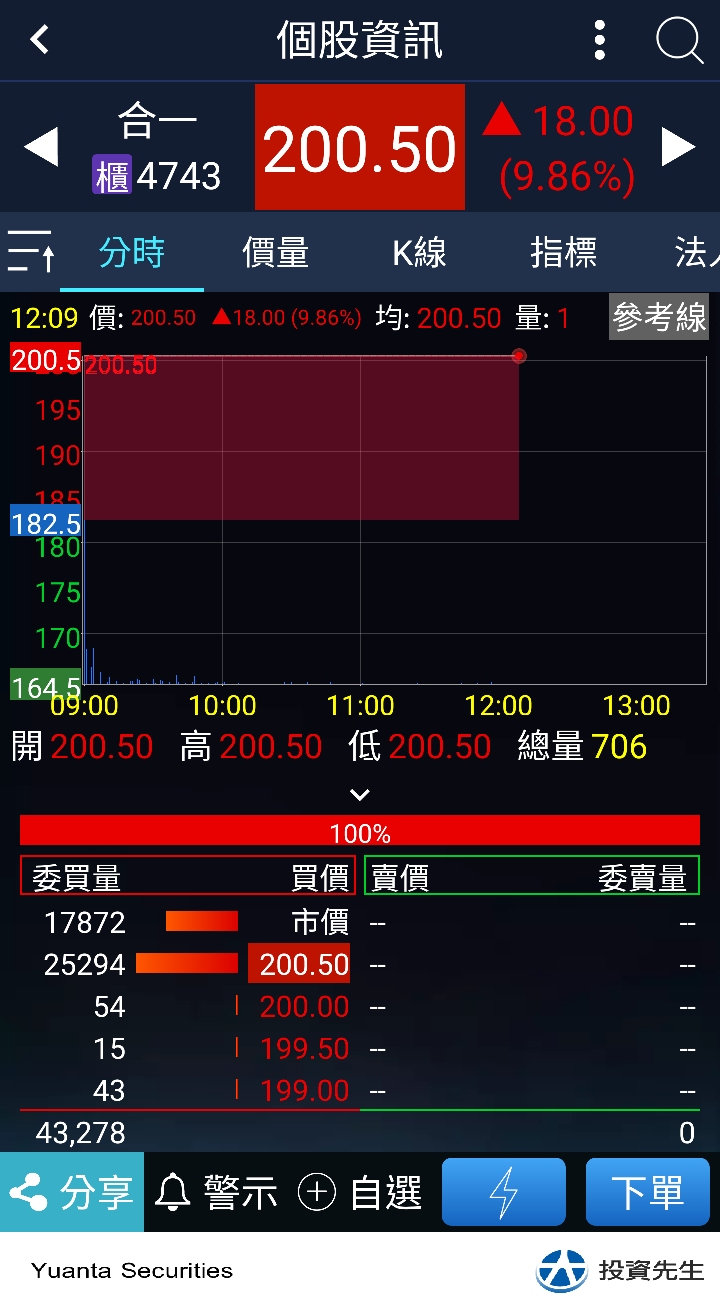The width and height of the screenshot is (720, 1310).
Task: Go to the next stock
Action: pos(678,147)
